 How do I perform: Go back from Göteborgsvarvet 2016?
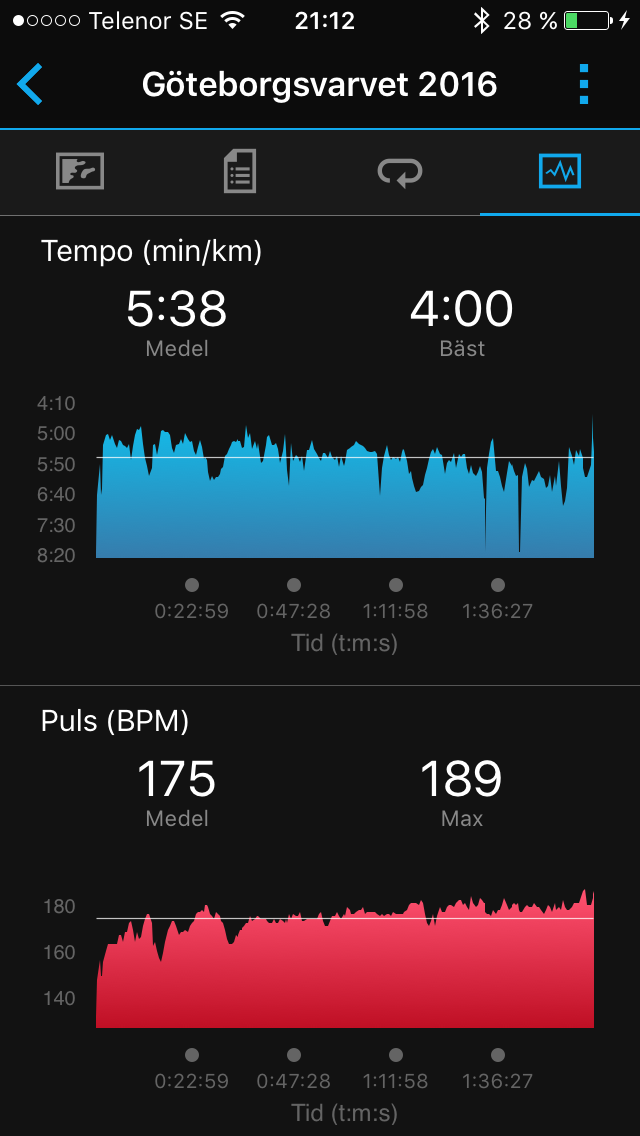pos(30,85)
